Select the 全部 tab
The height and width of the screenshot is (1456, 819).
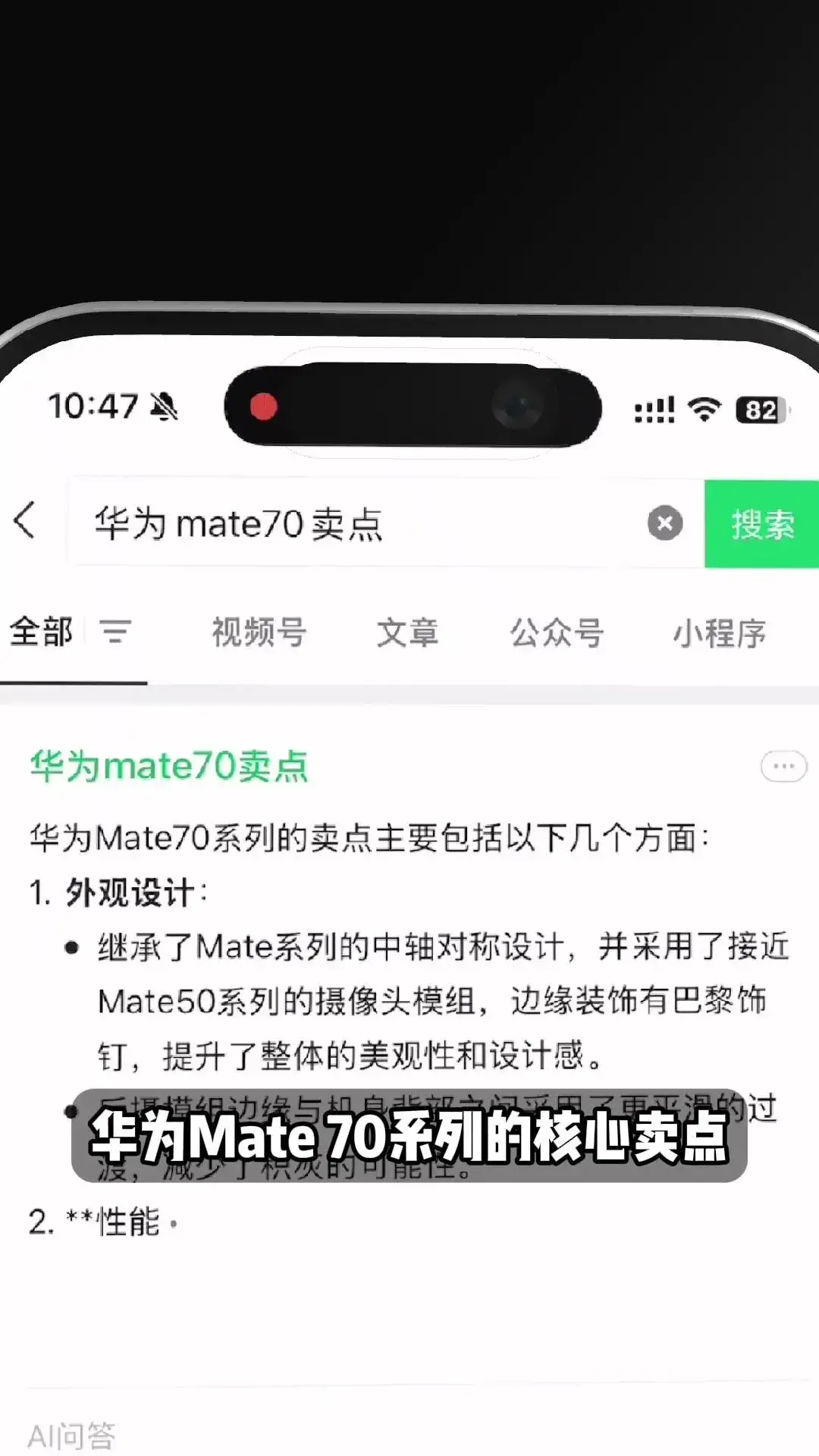[x=39, y=633]
